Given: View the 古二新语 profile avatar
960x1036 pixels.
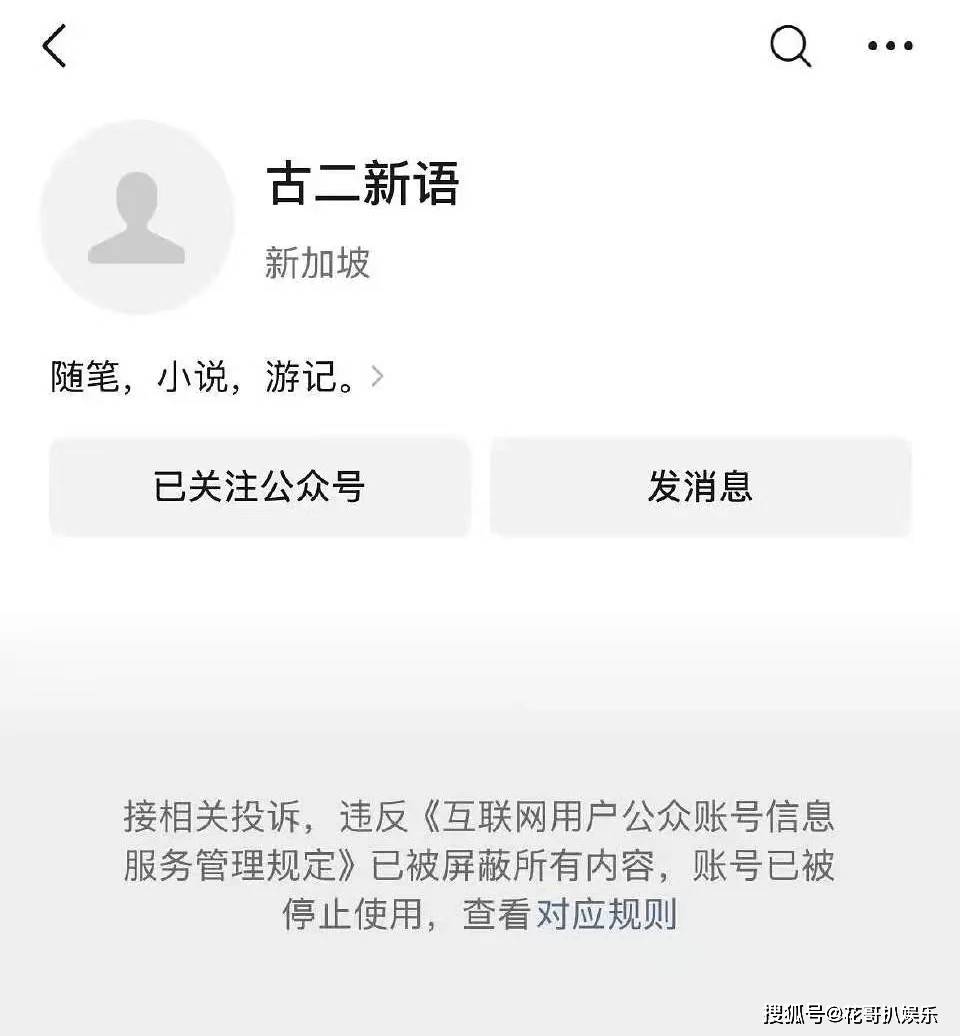Looking at the screenshot, I should coord(137,218).
